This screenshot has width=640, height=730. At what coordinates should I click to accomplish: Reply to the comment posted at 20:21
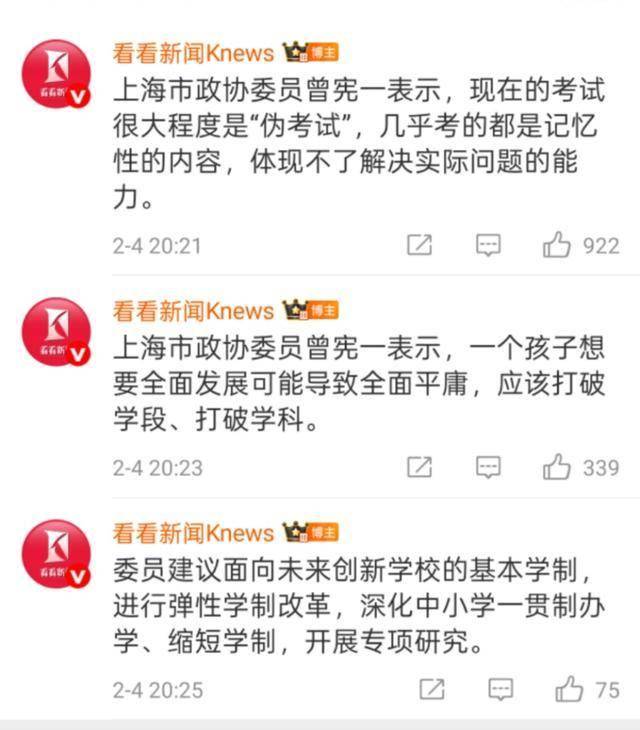487,245
